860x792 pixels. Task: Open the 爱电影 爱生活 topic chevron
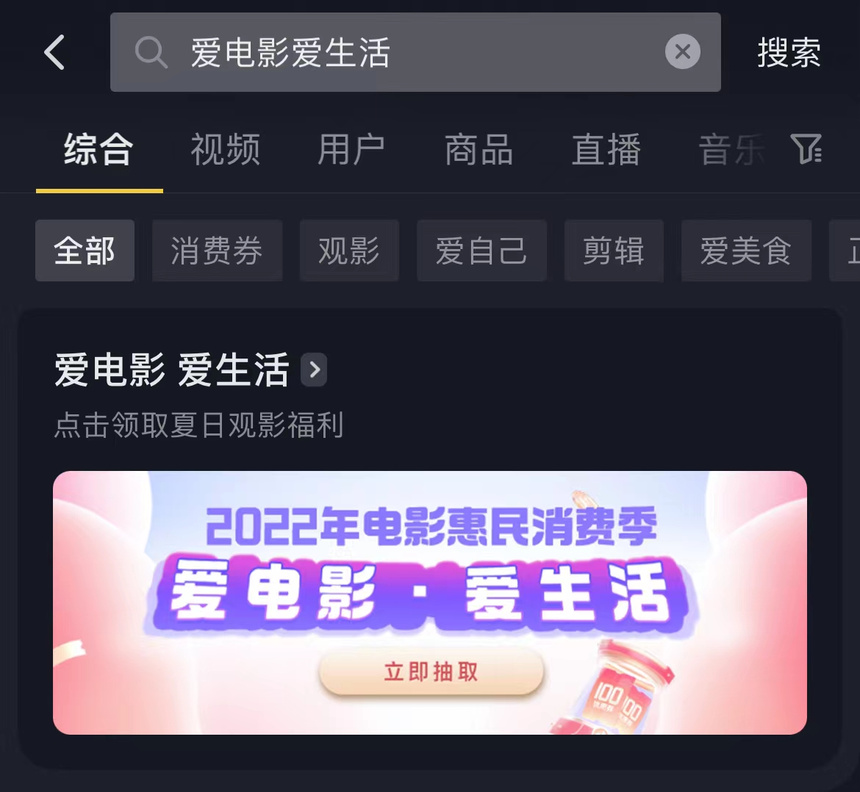point(314,370)
